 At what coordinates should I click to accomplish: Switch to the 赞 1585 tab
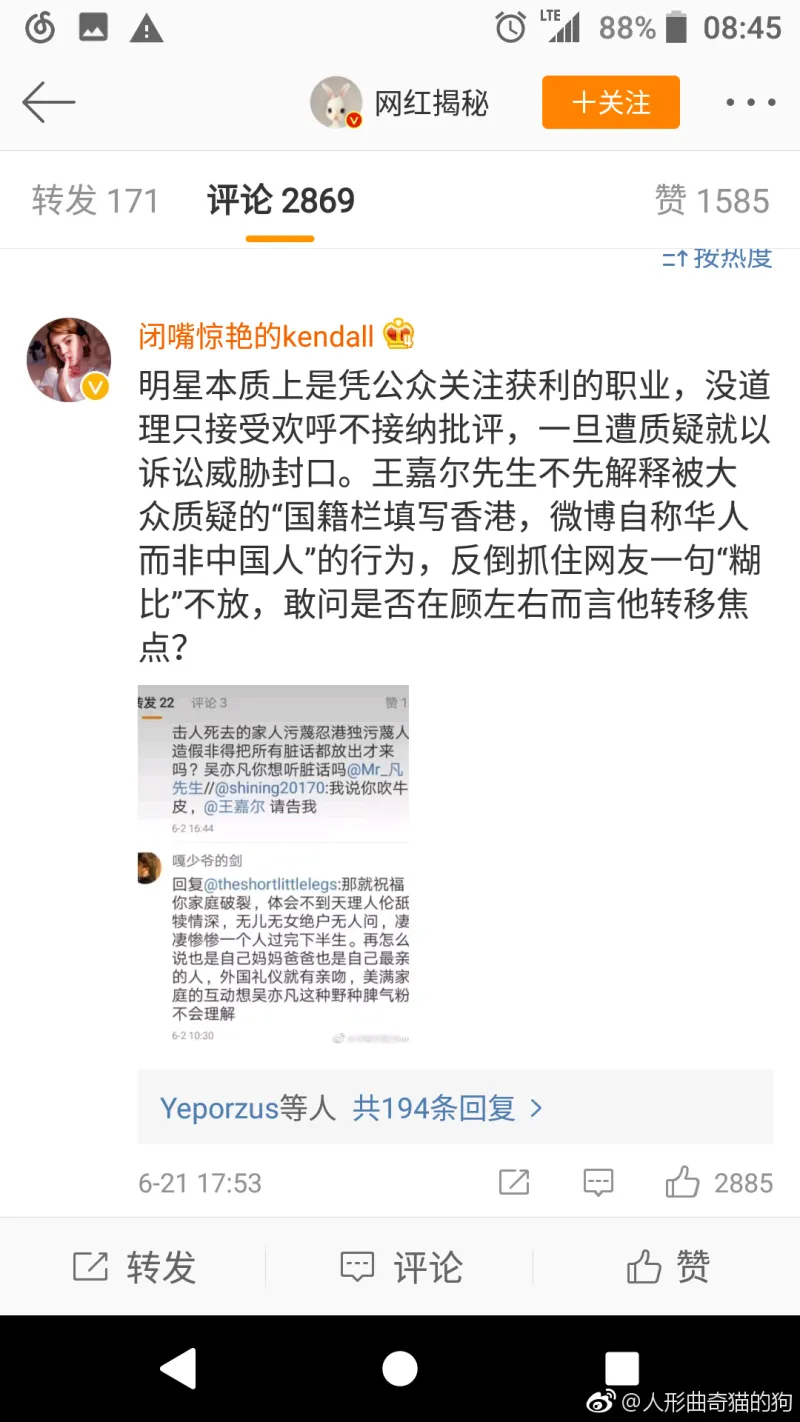coord(711,201)
